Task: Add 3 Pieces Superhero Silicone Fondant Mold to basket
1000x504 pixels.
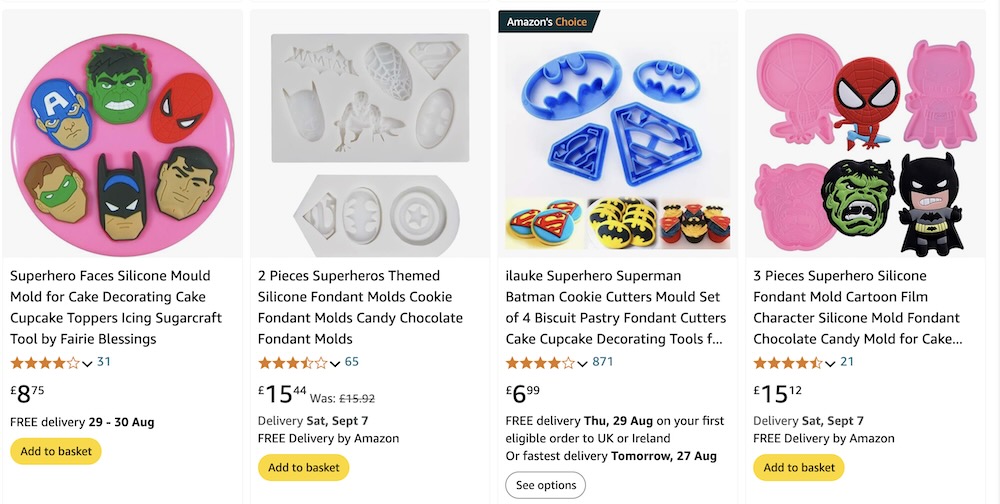Action: [x=799, y=467]
